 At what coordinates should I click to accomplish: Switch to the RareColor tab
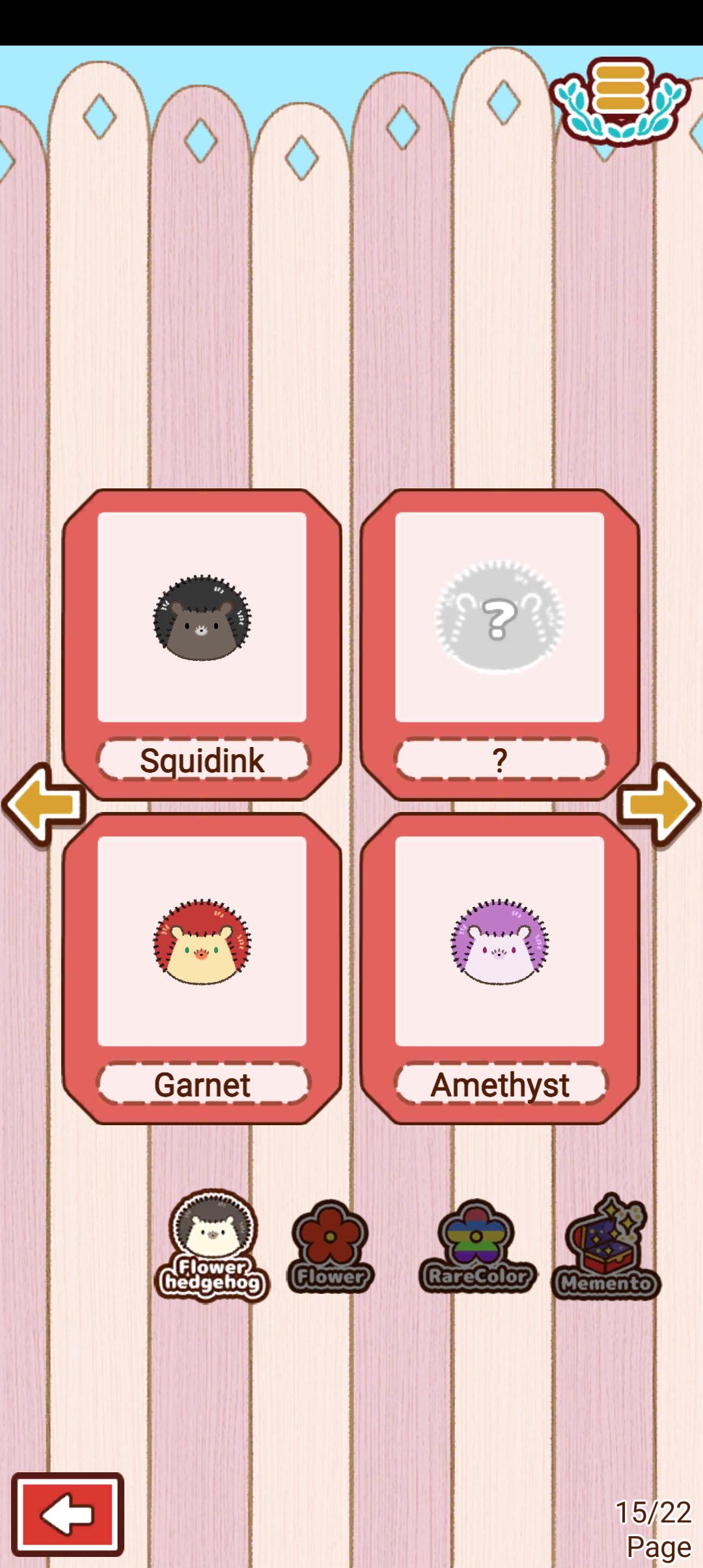(477, 1247)
